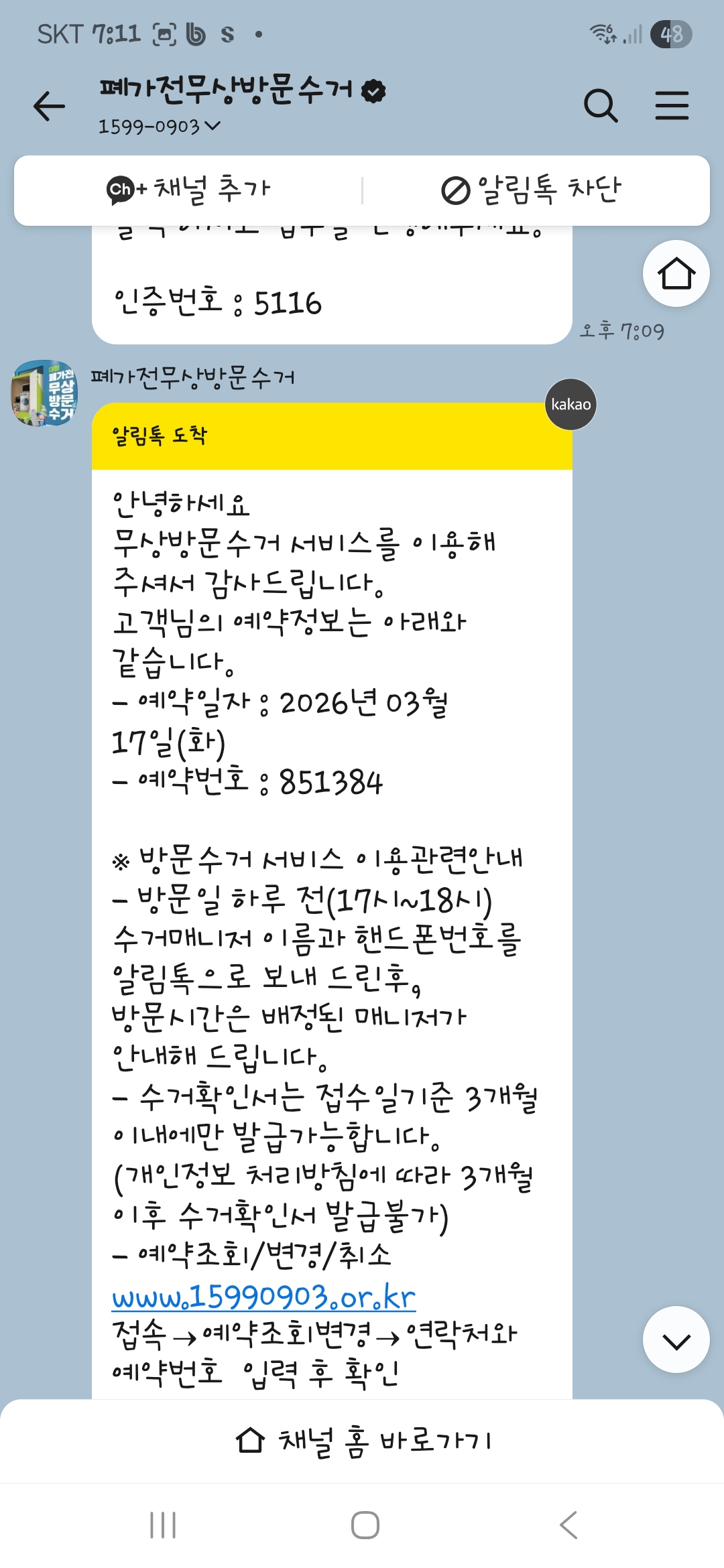Tap the system back button
The width and height of the screenshot is (724, 1568).
pyautogui.click(x=568, y=1525)
